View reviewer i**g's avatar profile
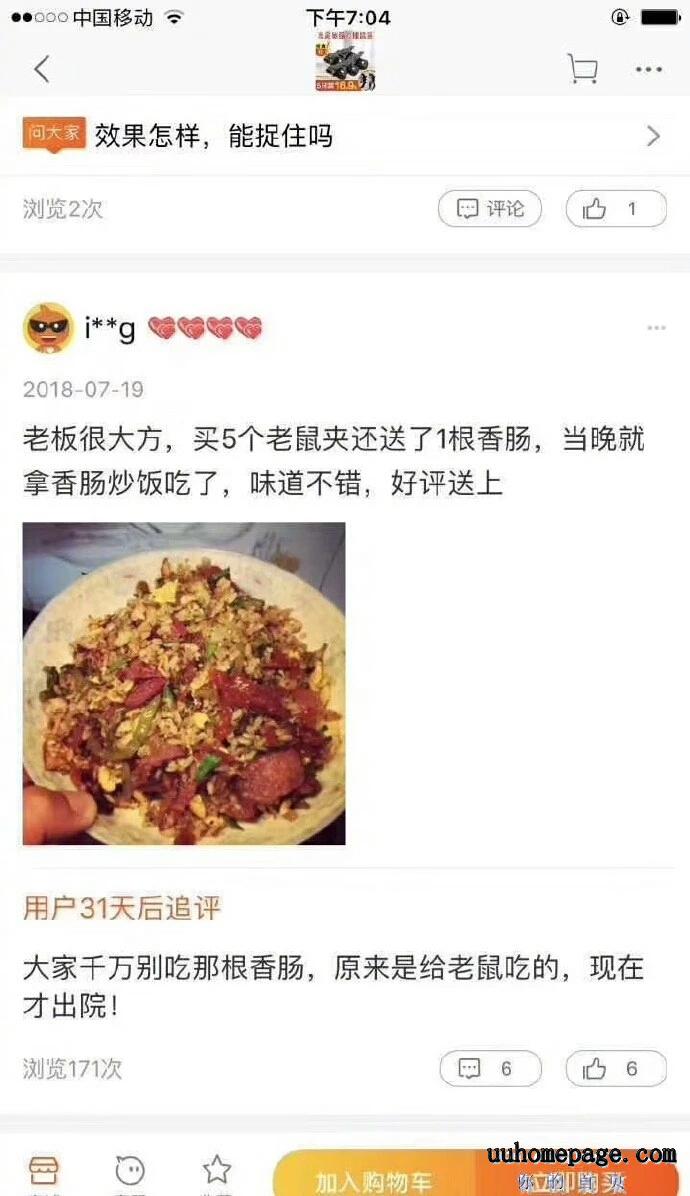This screenshot has width=690, height=1196. pos(47,328)
